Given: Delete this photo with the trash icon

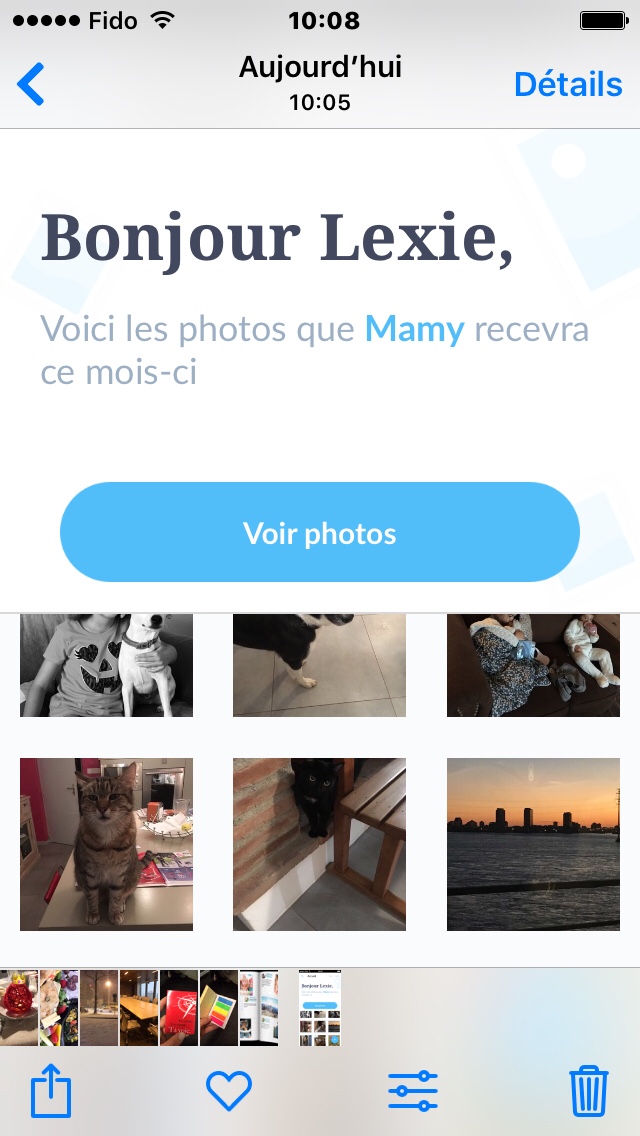Looking at the screenshot, I should coord(589,1090).
